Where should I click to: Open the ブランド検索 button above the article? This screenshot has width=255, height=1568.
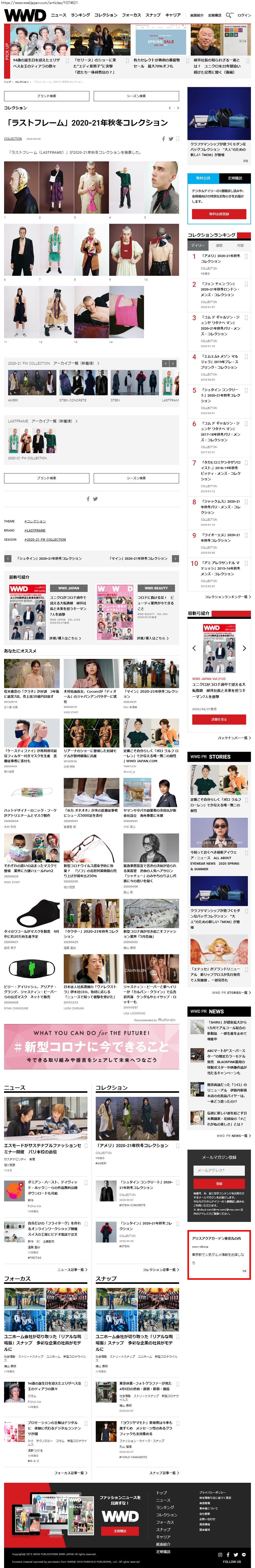click(x=46, y=96)
